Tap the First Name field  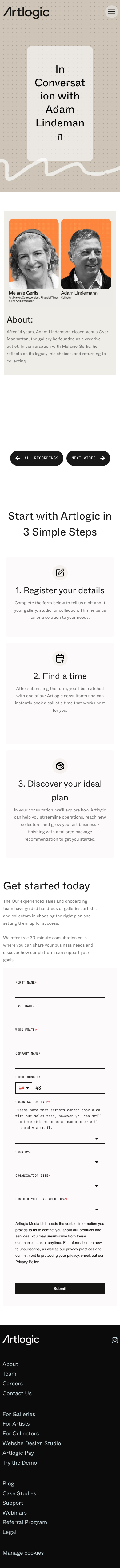coord(60,992)
